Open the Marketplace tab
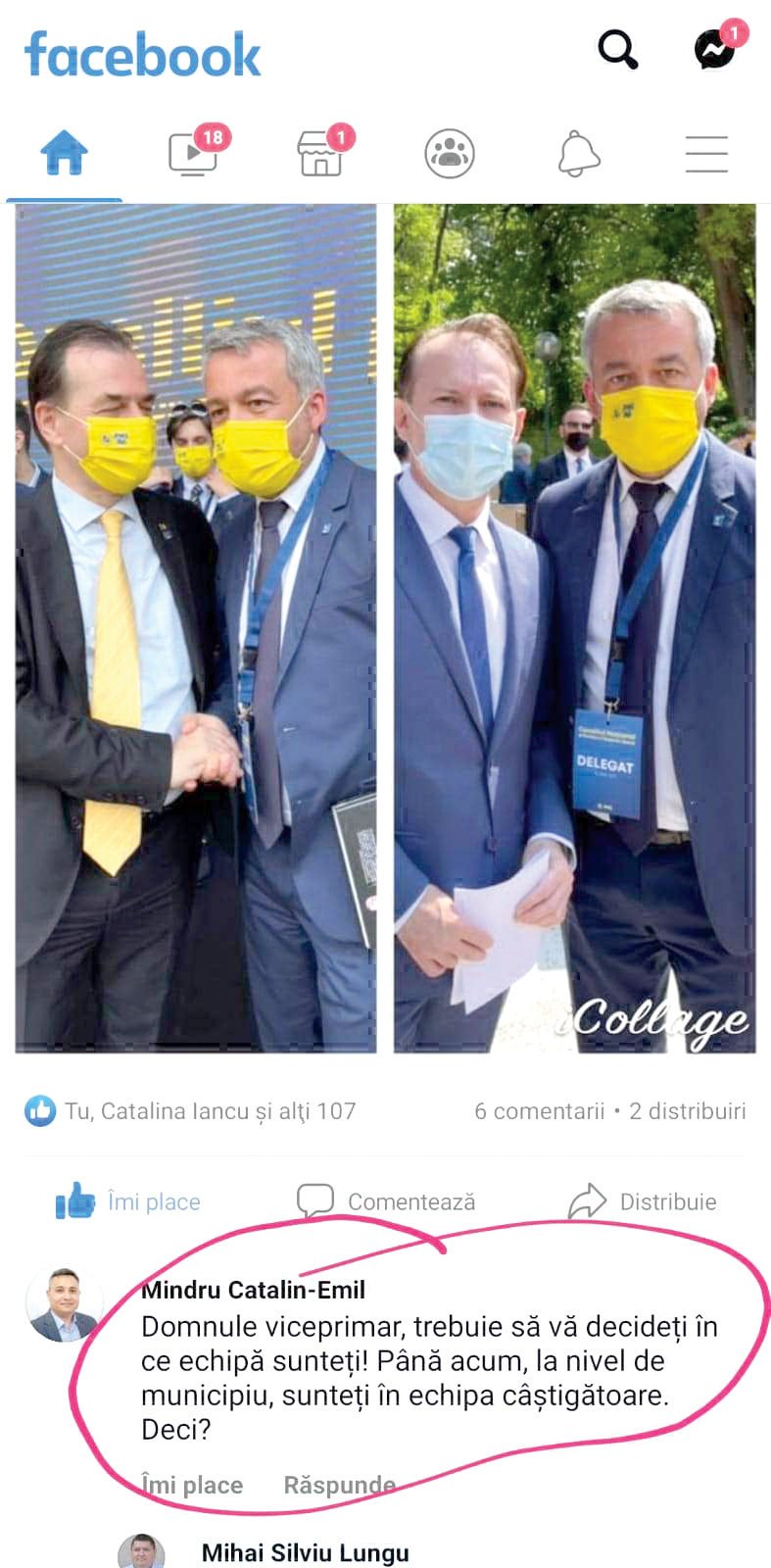771x1568 pixels. (x=321, y=154)
